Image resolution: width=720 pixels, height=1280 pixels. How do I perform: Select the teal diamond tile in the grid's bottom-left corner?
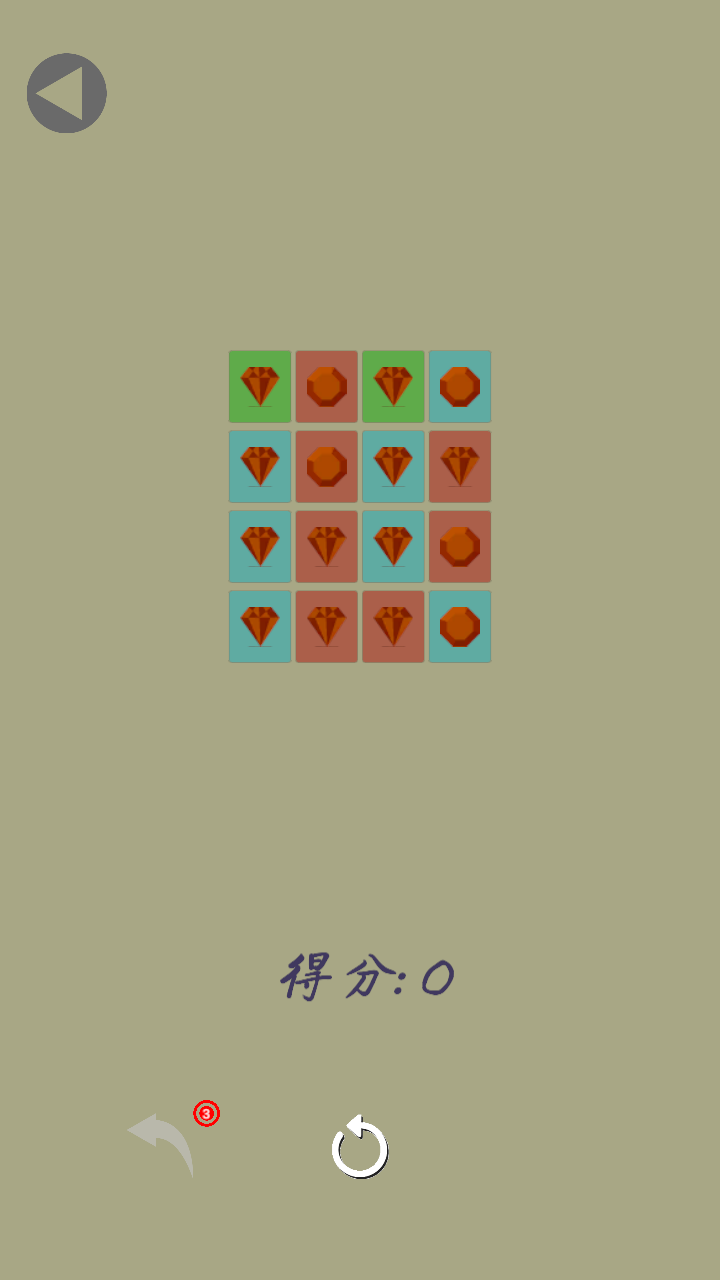point(260,626)
